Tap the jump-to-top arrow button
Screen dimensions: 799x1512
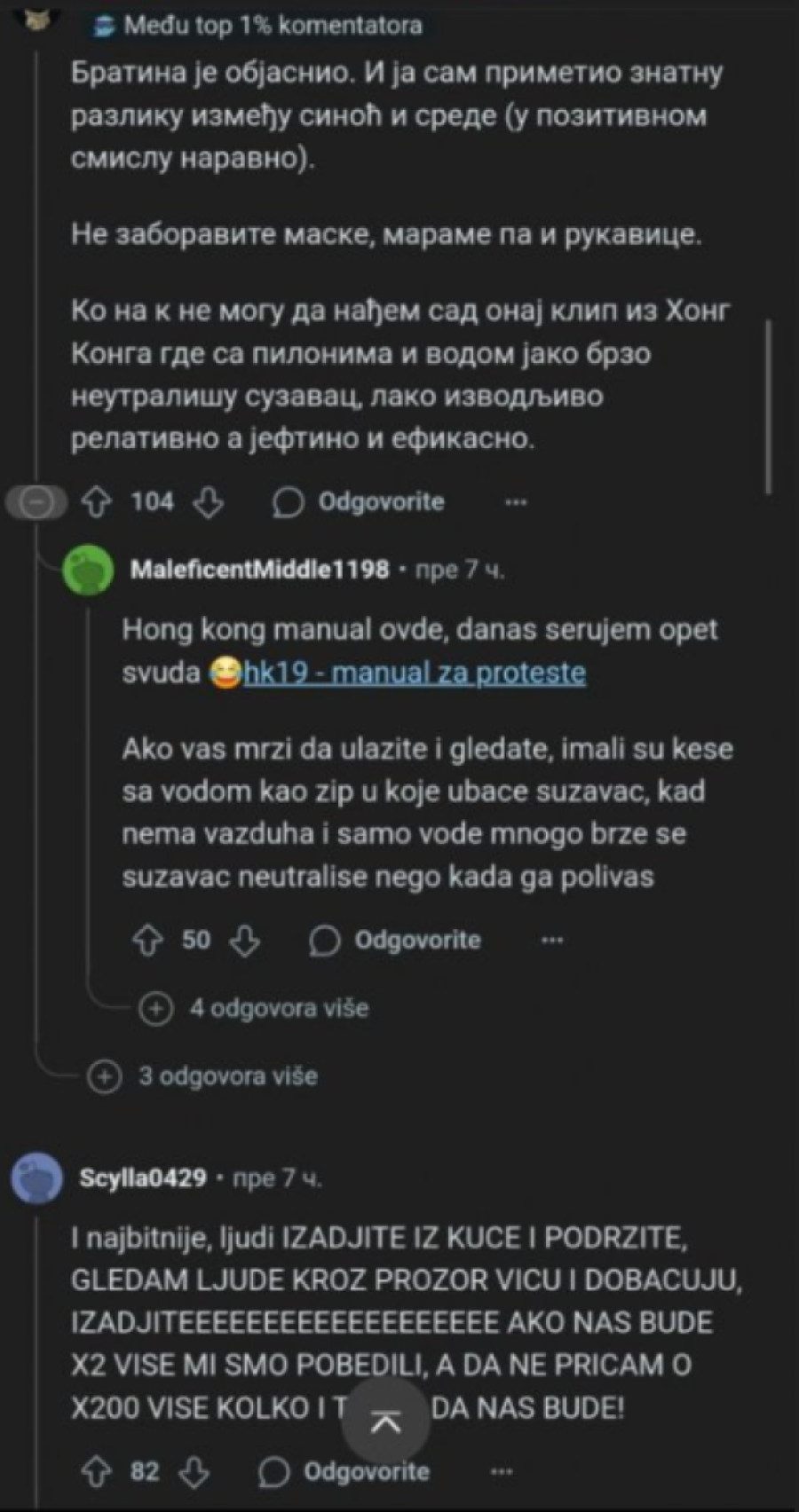tap(386, 1421)
